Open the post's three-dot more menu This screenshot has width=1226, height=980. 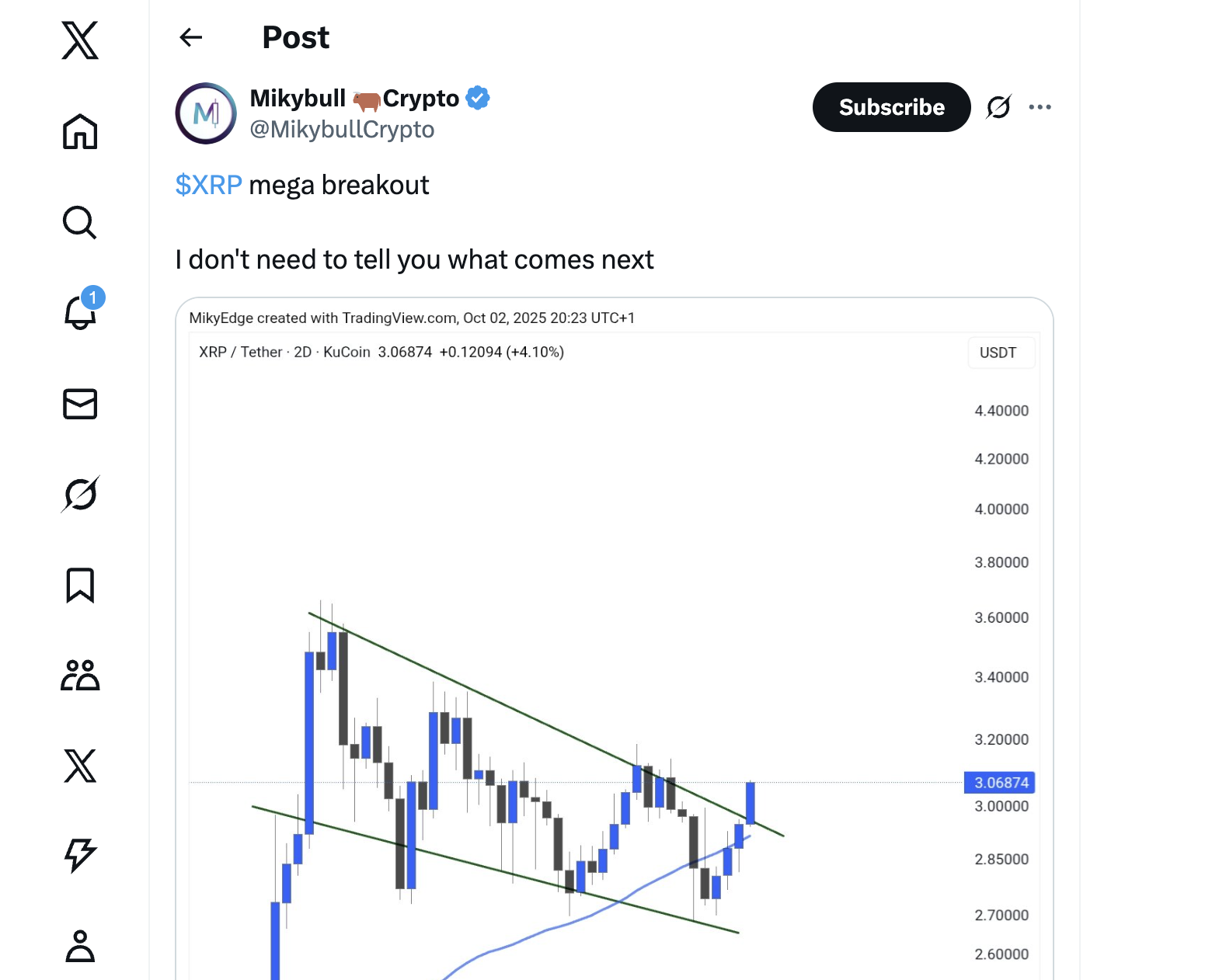pyautogui.click(x=1040, y=107)
